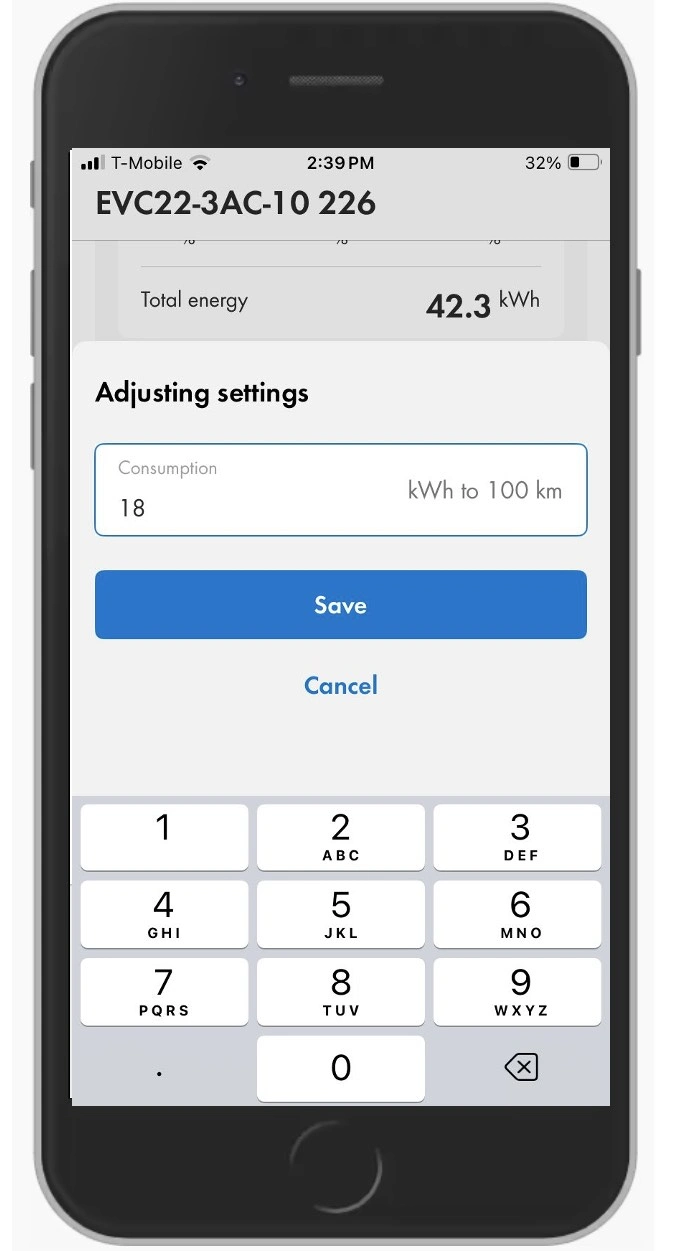Tap the 4 key

point(164,914)
